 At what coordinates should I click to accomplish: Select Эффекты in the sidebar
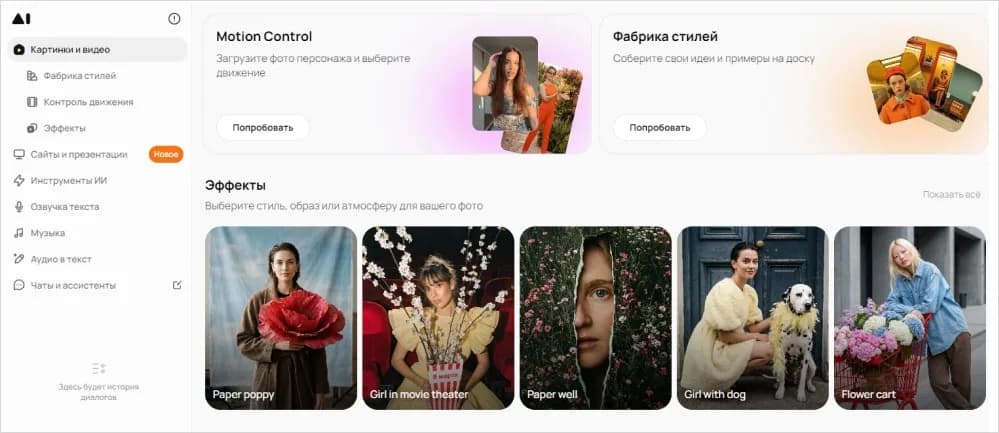pos(64,128)
